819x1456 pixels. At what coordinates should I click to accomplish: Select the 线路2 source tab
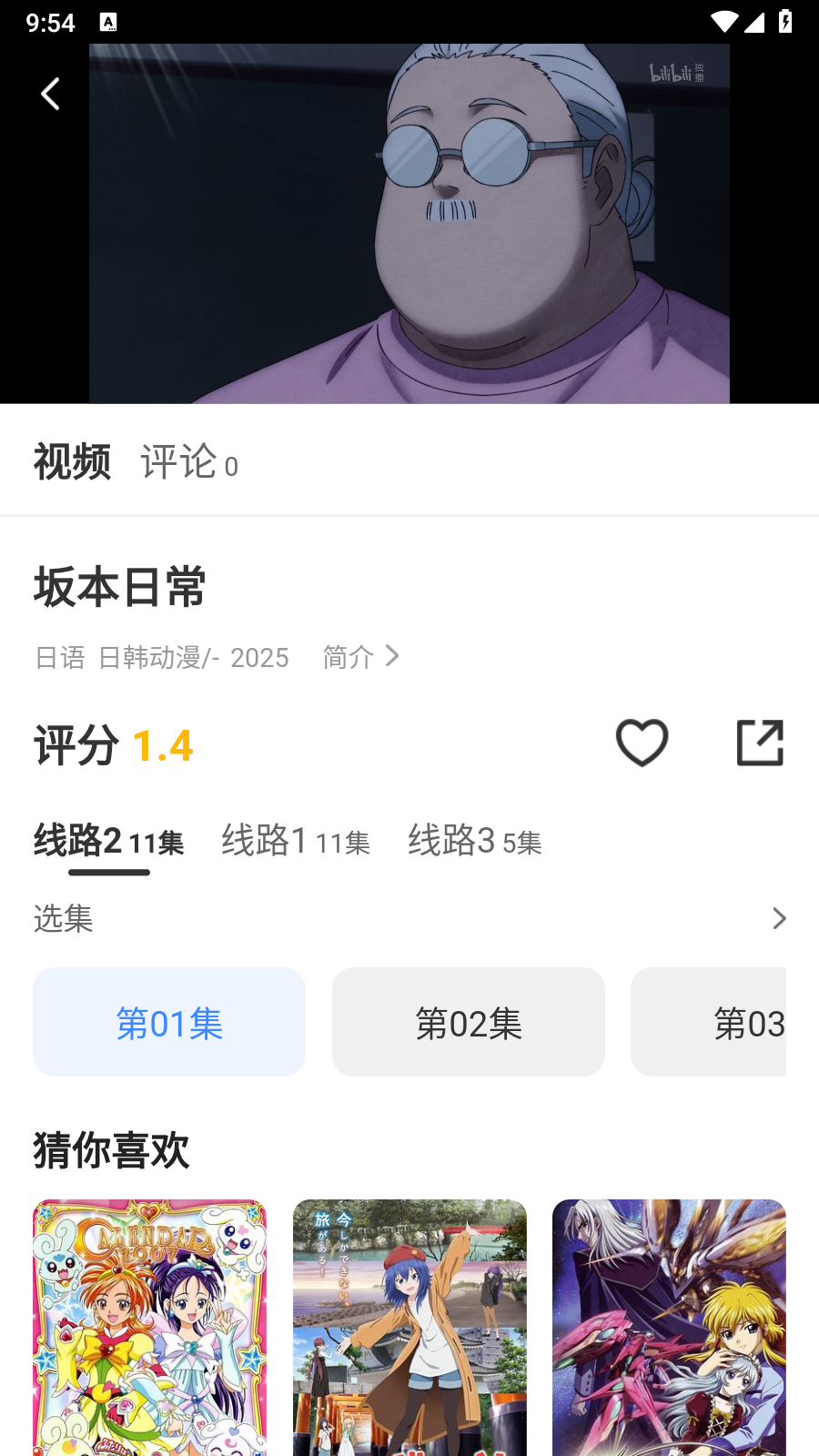pyautogui.click(x=108, y=841)
